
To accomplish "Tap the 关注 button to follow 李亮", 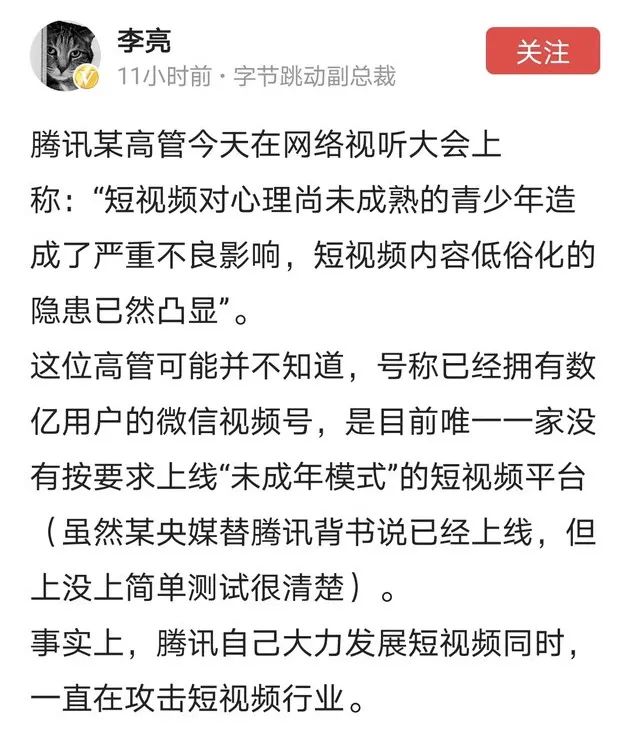I will (542, 52).
